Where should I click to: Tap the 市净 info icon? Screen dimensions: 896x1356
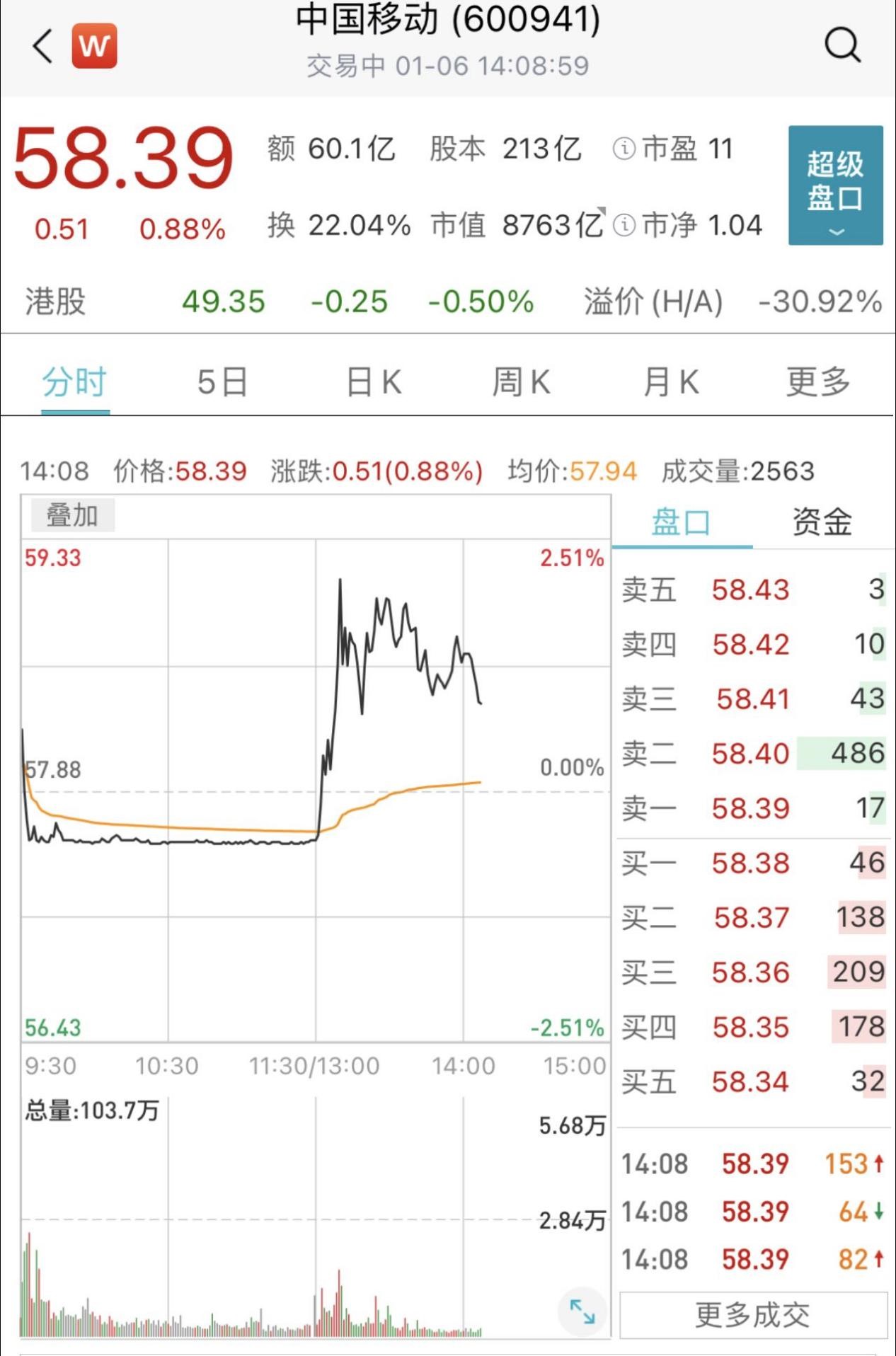pyautogui.click(x=624, y=226)
